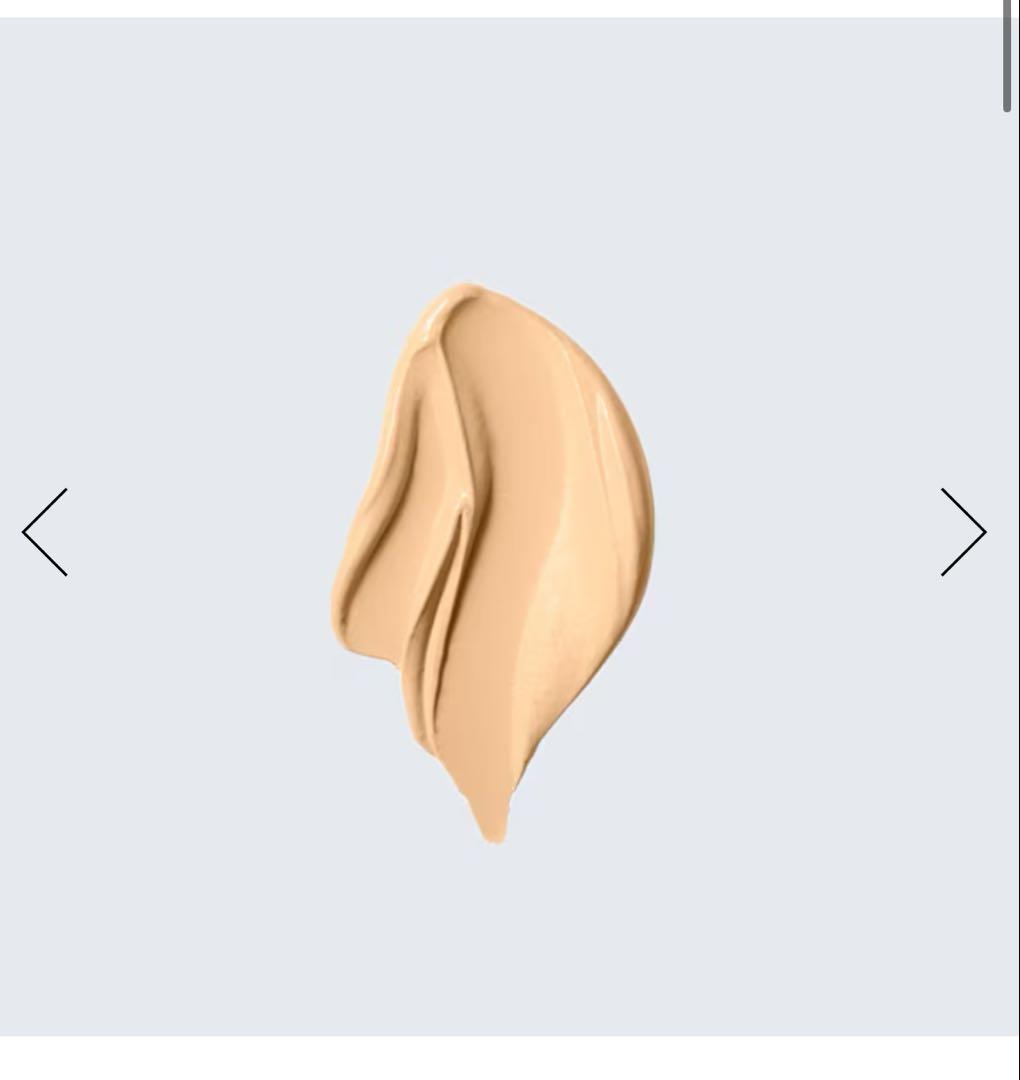Advance to the next product image

pos(963,532)
